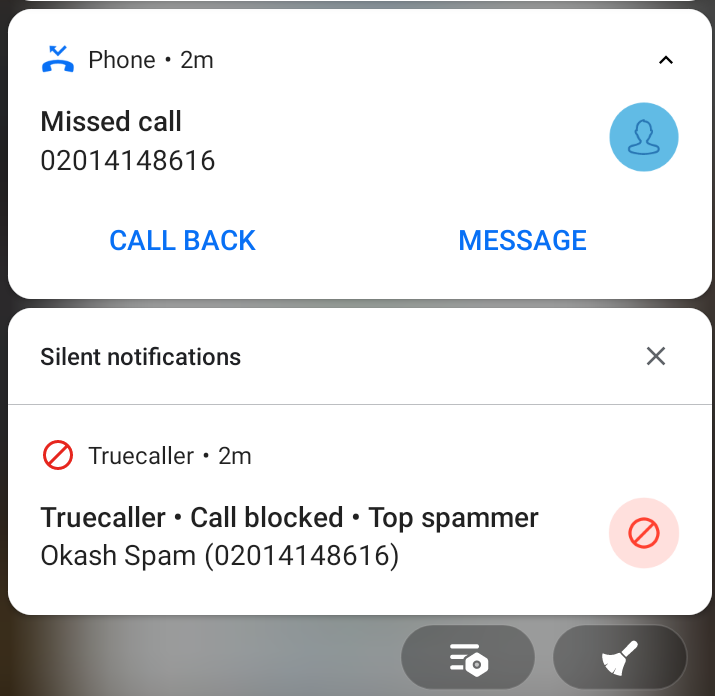Send a message to the missed caller
This screenshot has width=715, height=696.
click(522, 240)
